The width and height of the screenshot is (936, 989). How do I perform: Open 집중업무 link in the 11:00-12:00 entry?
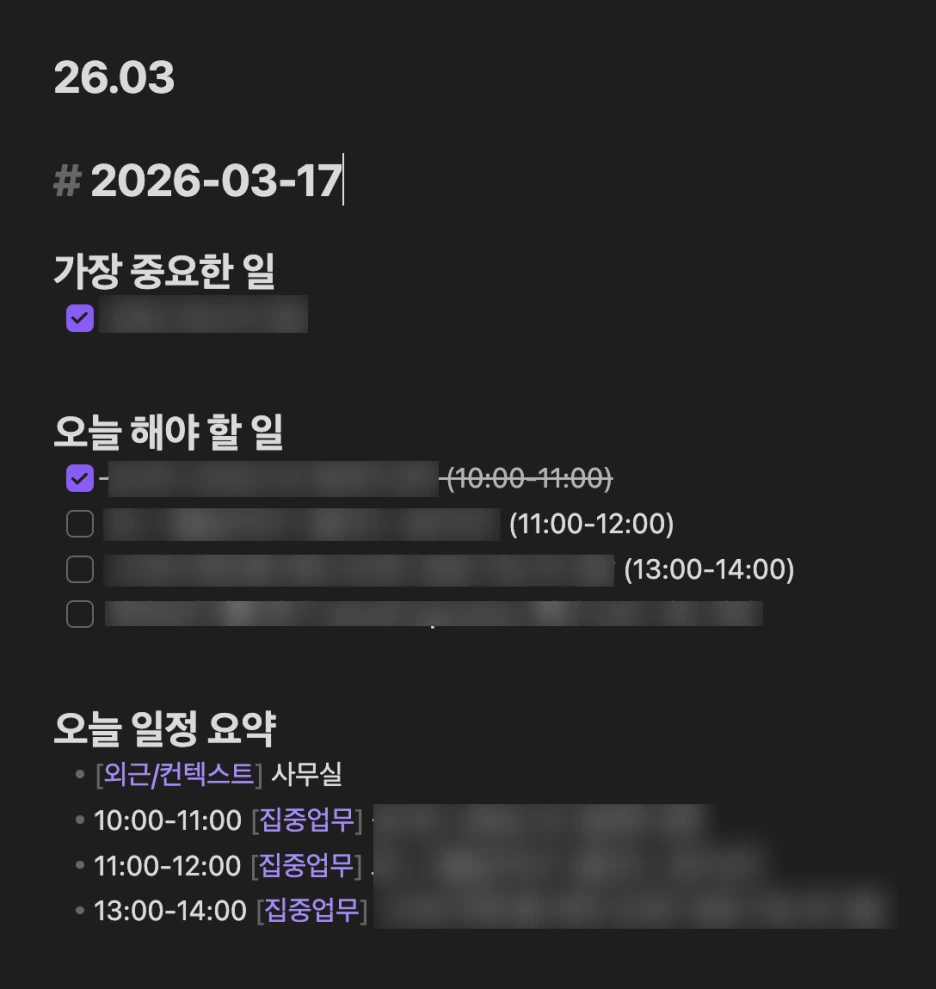pyautogui.click(x=307, y=865)
